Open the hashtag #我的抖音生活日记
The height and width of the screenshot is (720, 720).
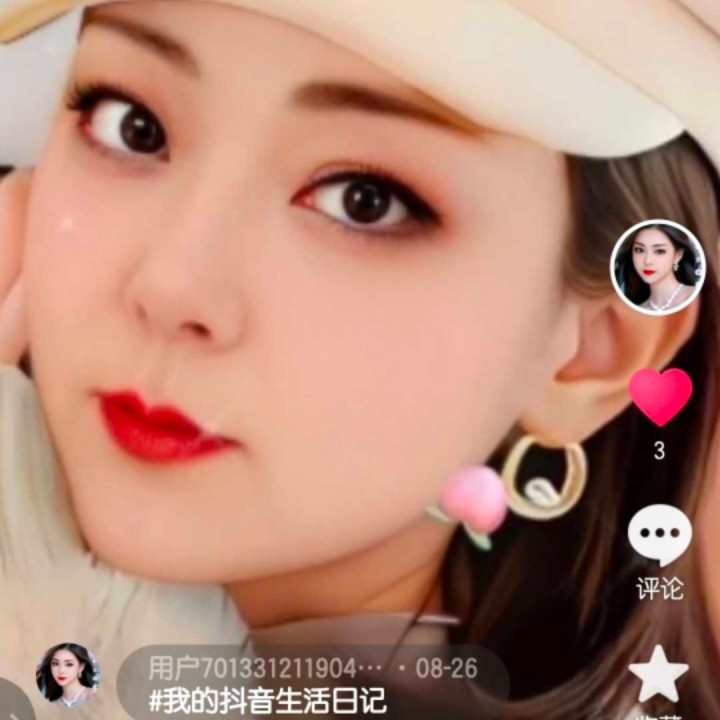click(267, 699)
